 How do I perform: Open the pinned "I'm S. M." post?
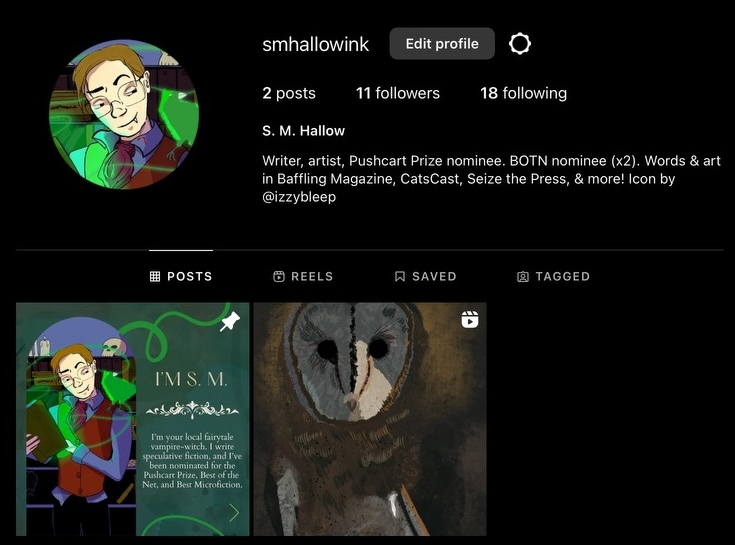[x=133, y=419]
